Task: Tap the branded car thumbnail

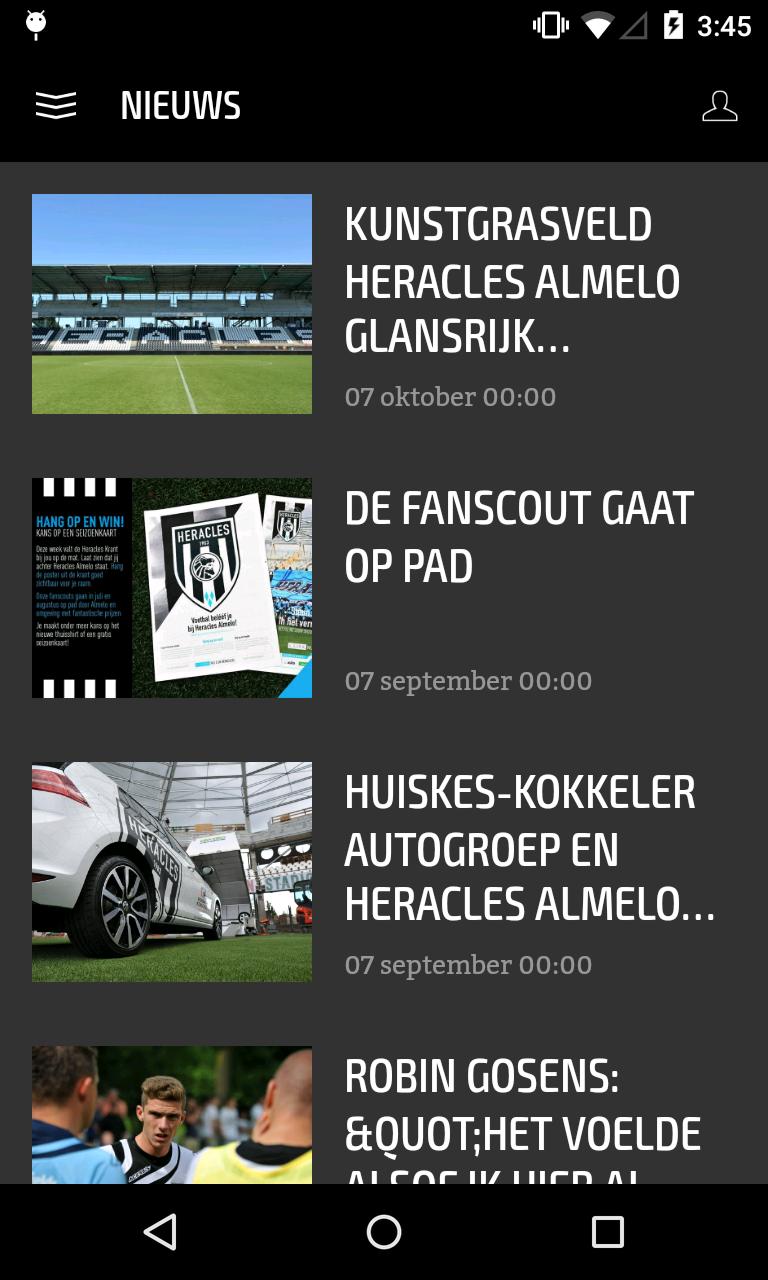Action: [172, 871]
